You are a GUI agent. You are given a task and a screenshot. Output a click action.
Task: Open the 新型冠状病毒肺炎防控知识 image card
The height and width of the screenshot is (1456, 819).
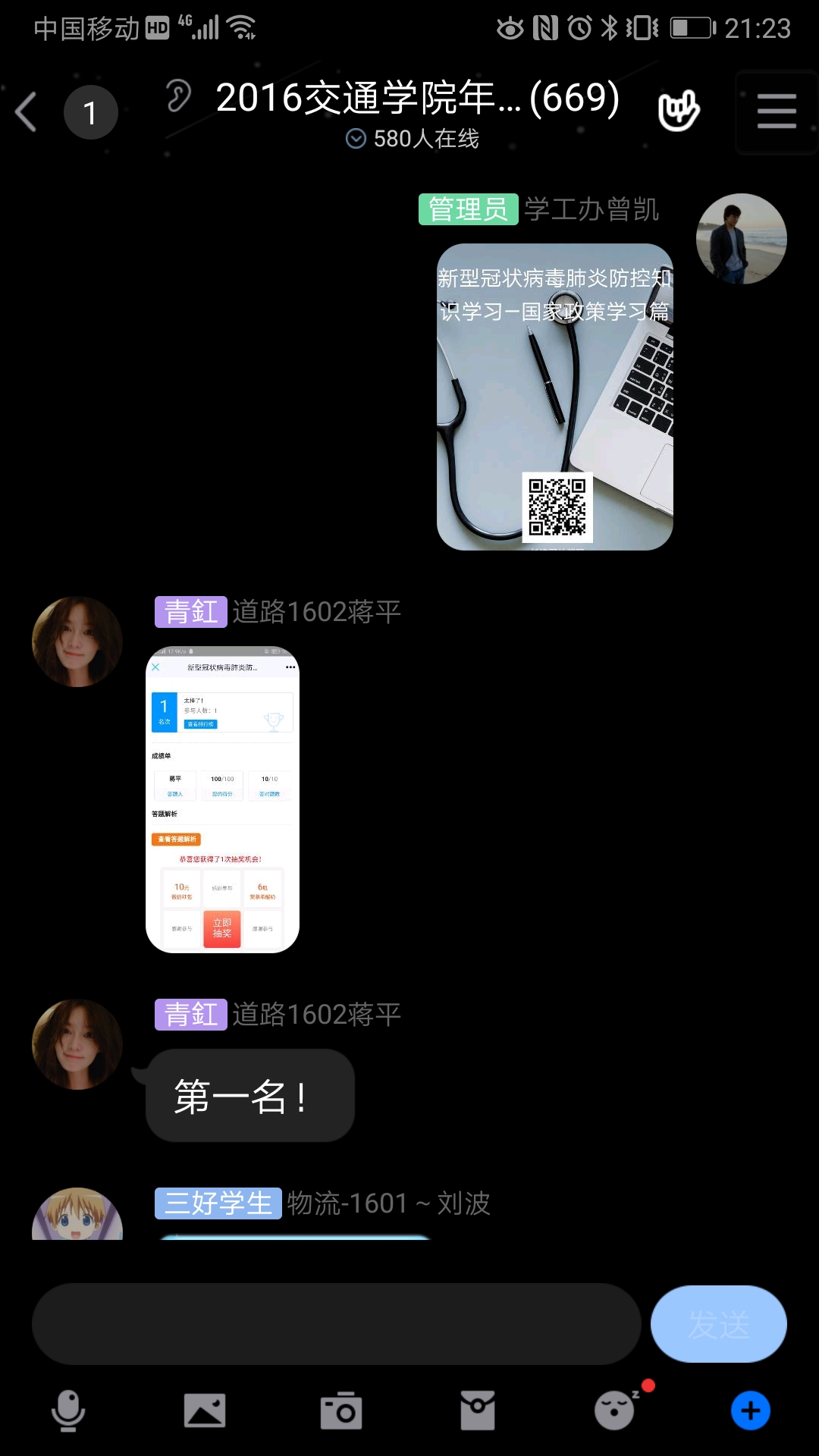click(554, 397)
